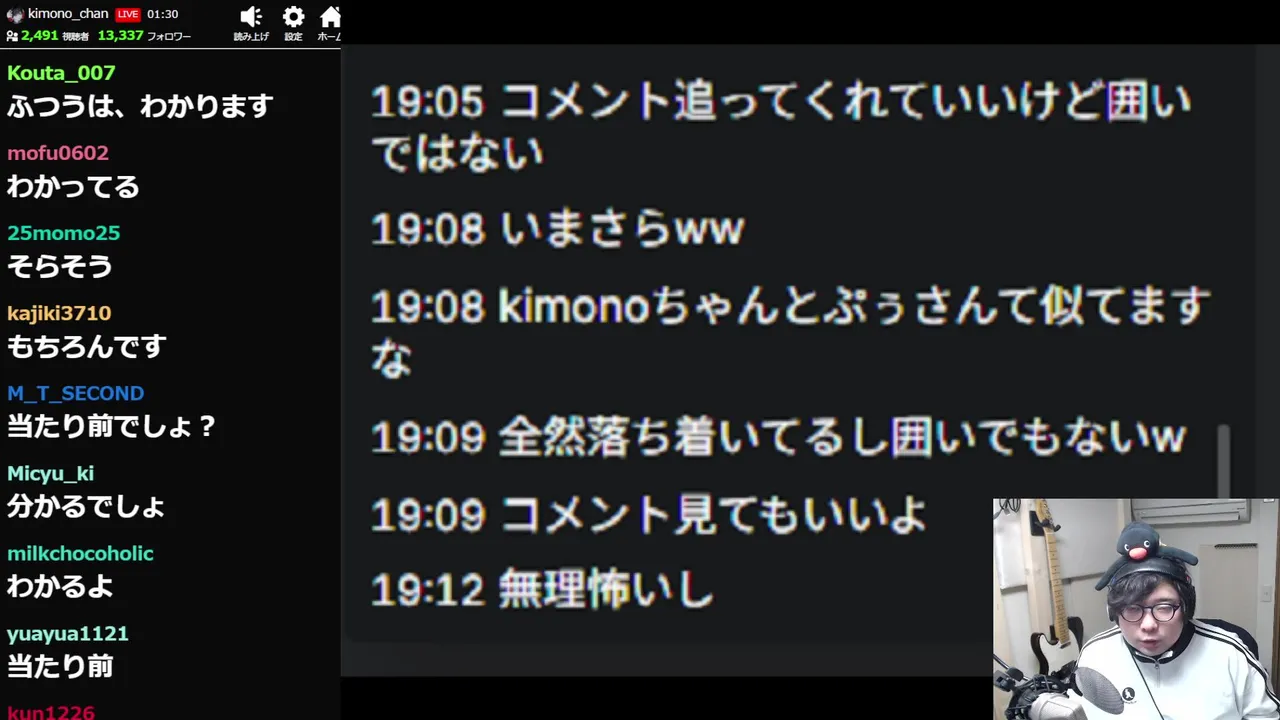Go to ホーム home
Image resolution: width=1280 pixels, height=720 pixels.
pyautogui.click(x=330, y=22)
